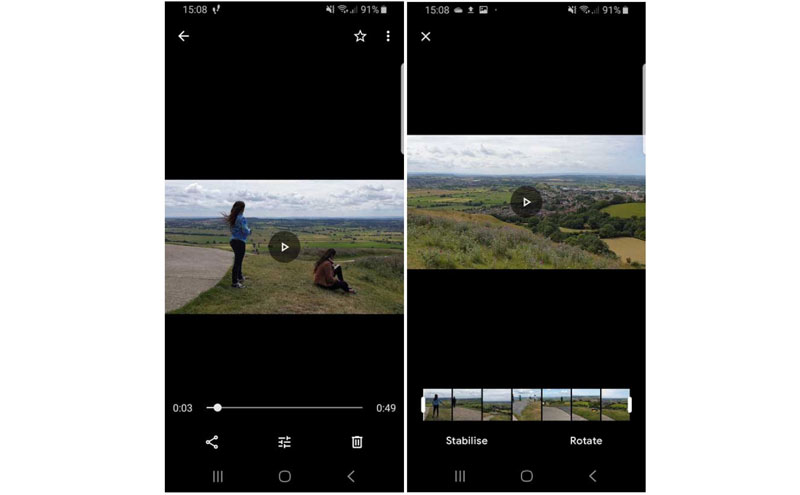
Task: Go back using the top-left arrow
Action: click(x=183, y=36)
